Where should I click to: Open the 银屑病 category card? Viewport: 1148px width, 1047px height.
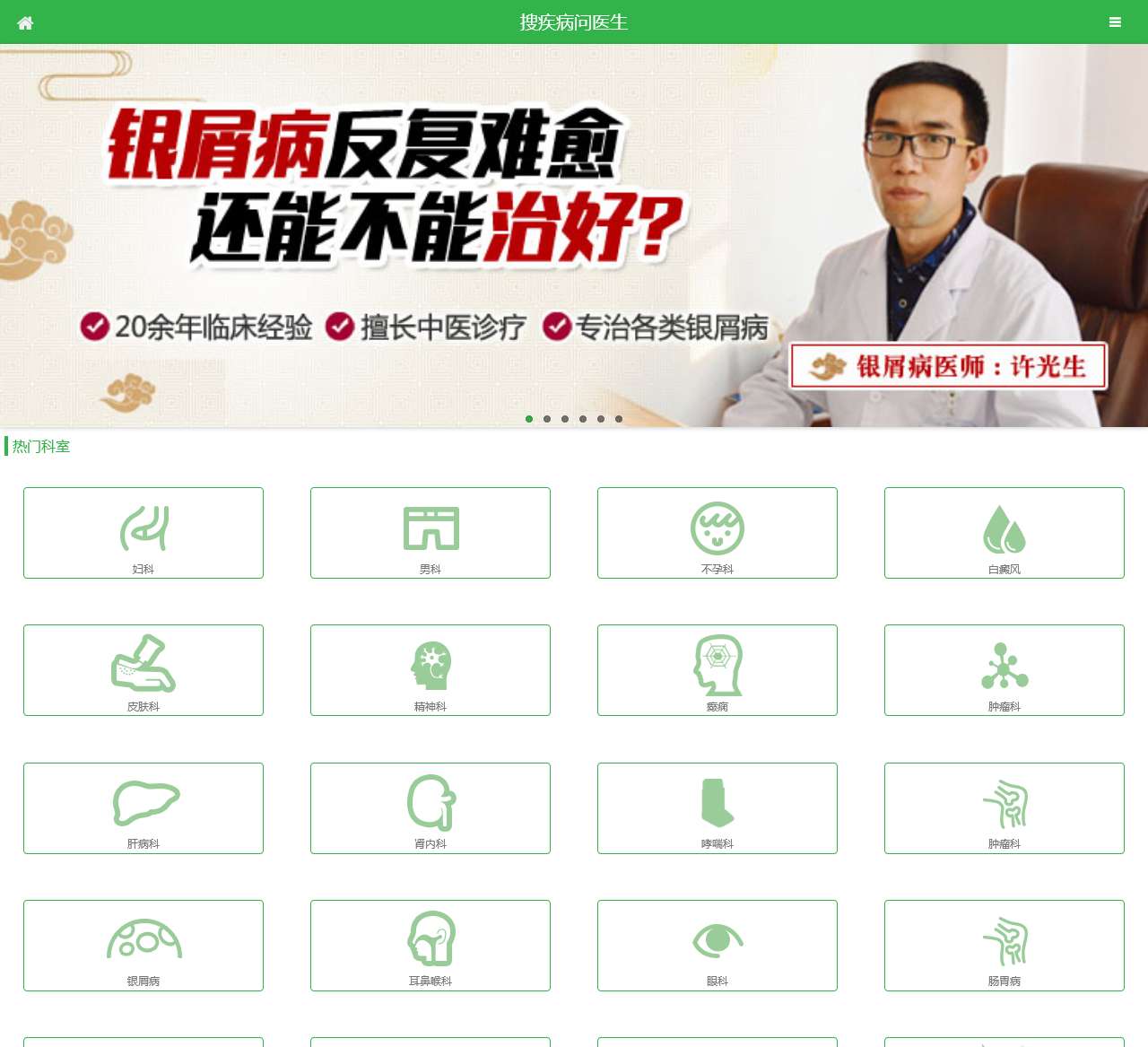[x=143, y=946]
